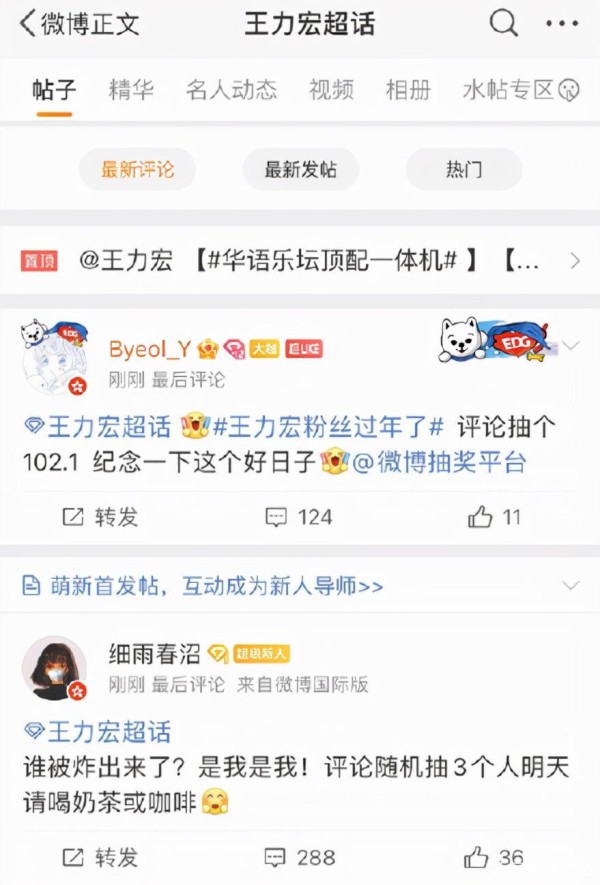
Task: Switch to the 名人动态 tab
Action: coord(231,90)
